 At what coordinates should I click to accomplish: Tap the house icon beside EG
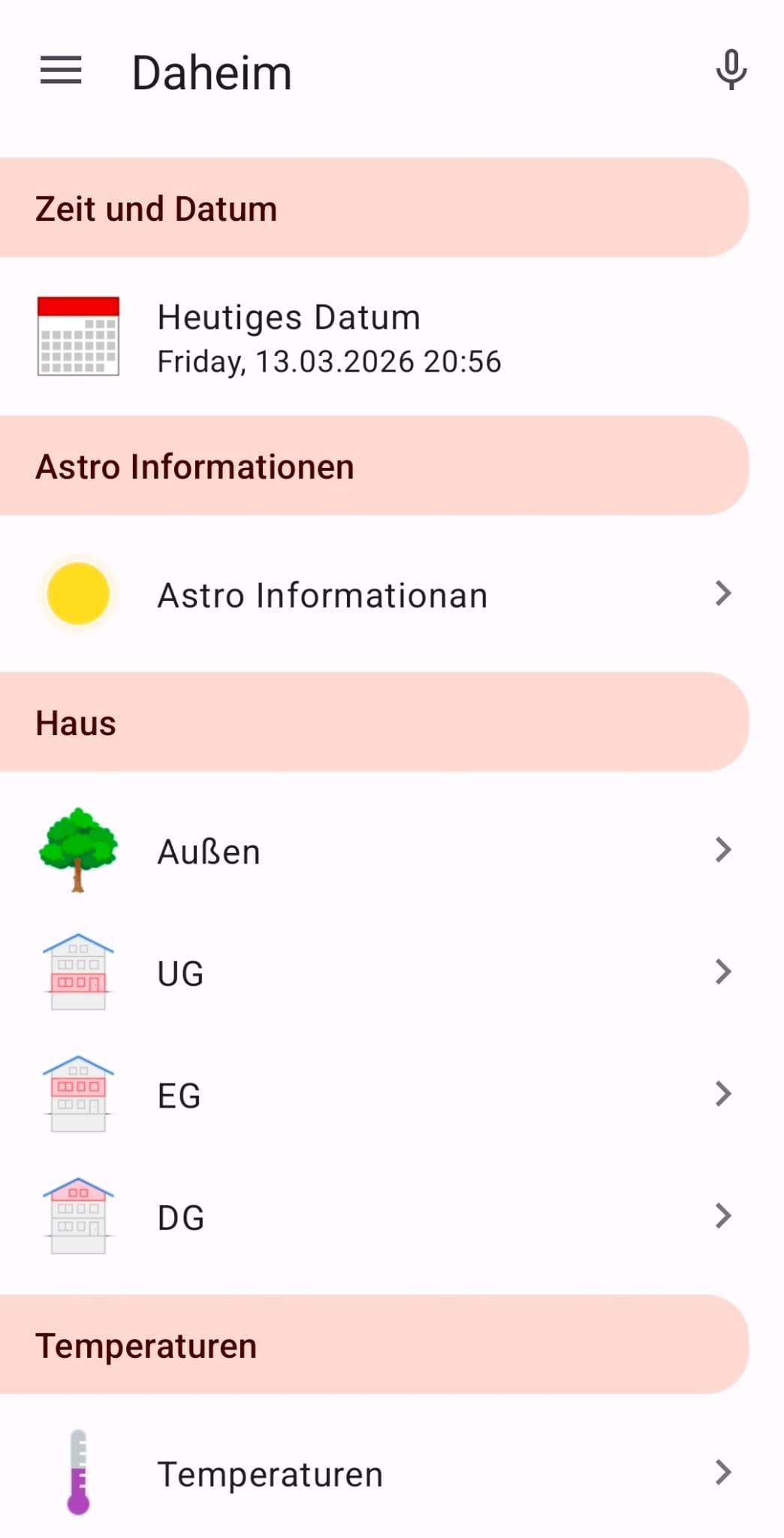[x=77, y=1093]
